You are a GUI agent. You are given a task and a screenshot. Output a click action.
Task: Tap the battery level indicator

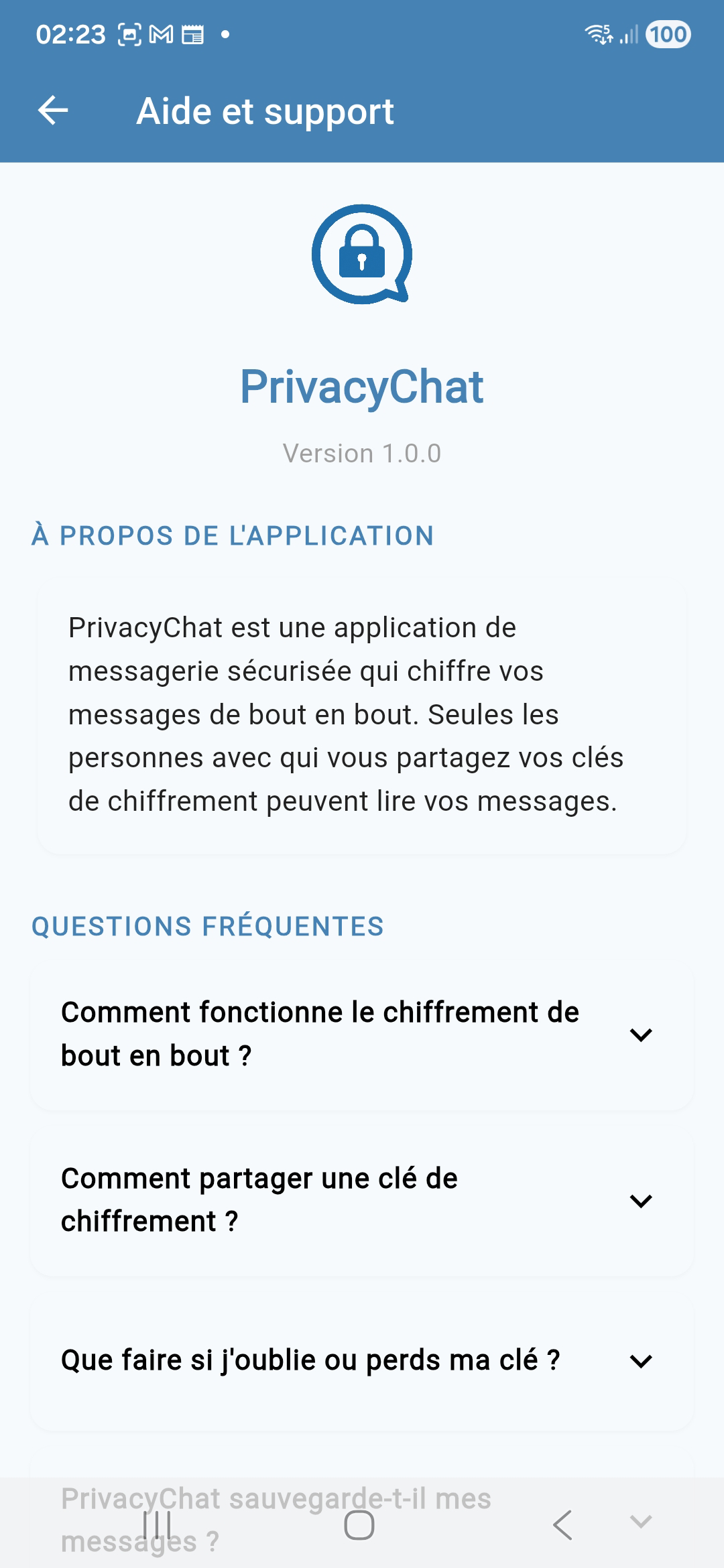point(668,34)
